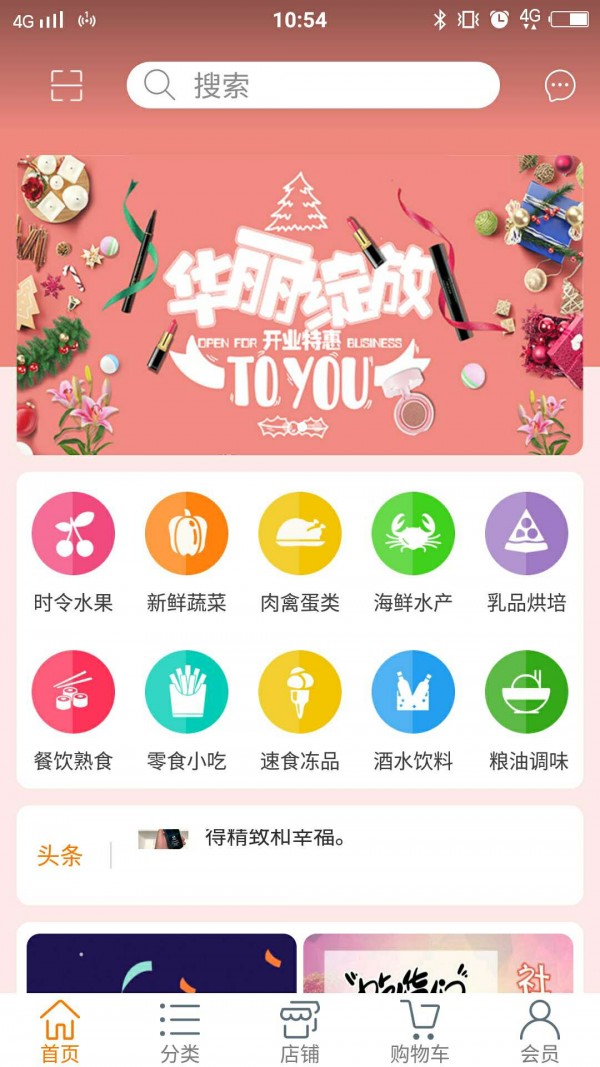
Task: Open the messages chat bubble icon
Action: coord(560,86)
